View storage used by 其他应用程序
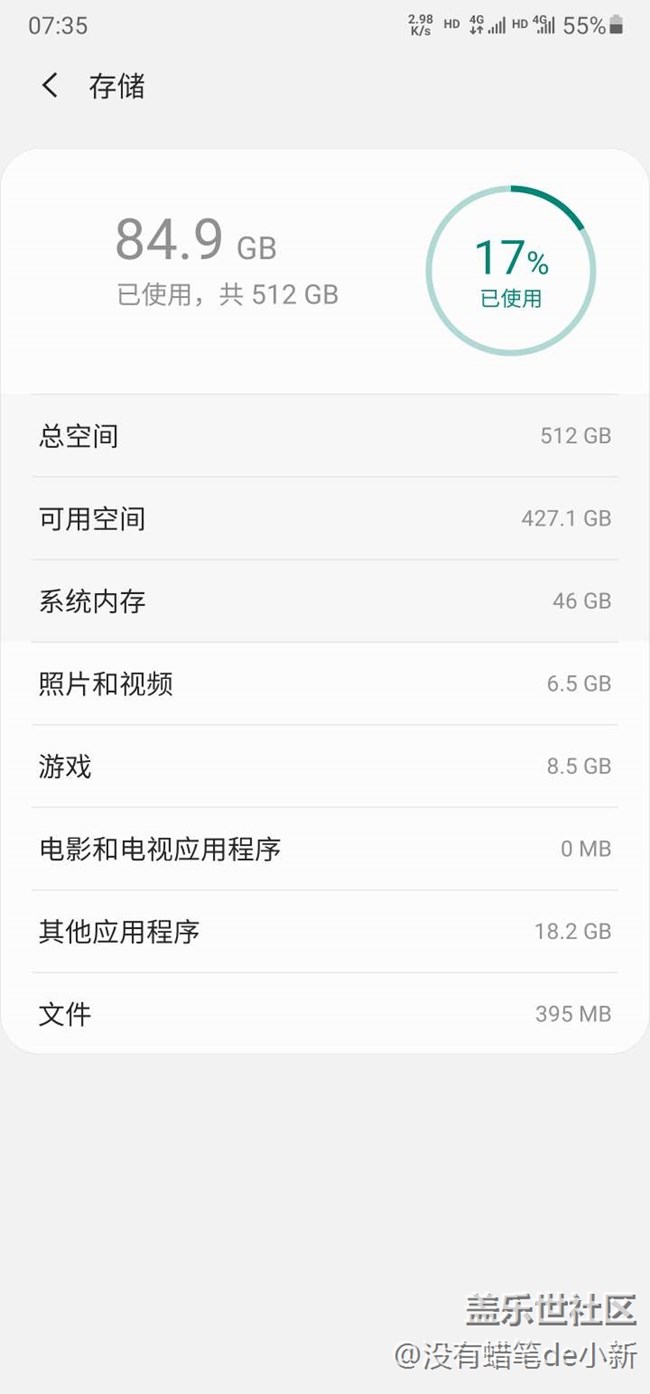 pyautogui.click(x=325, y=931)
